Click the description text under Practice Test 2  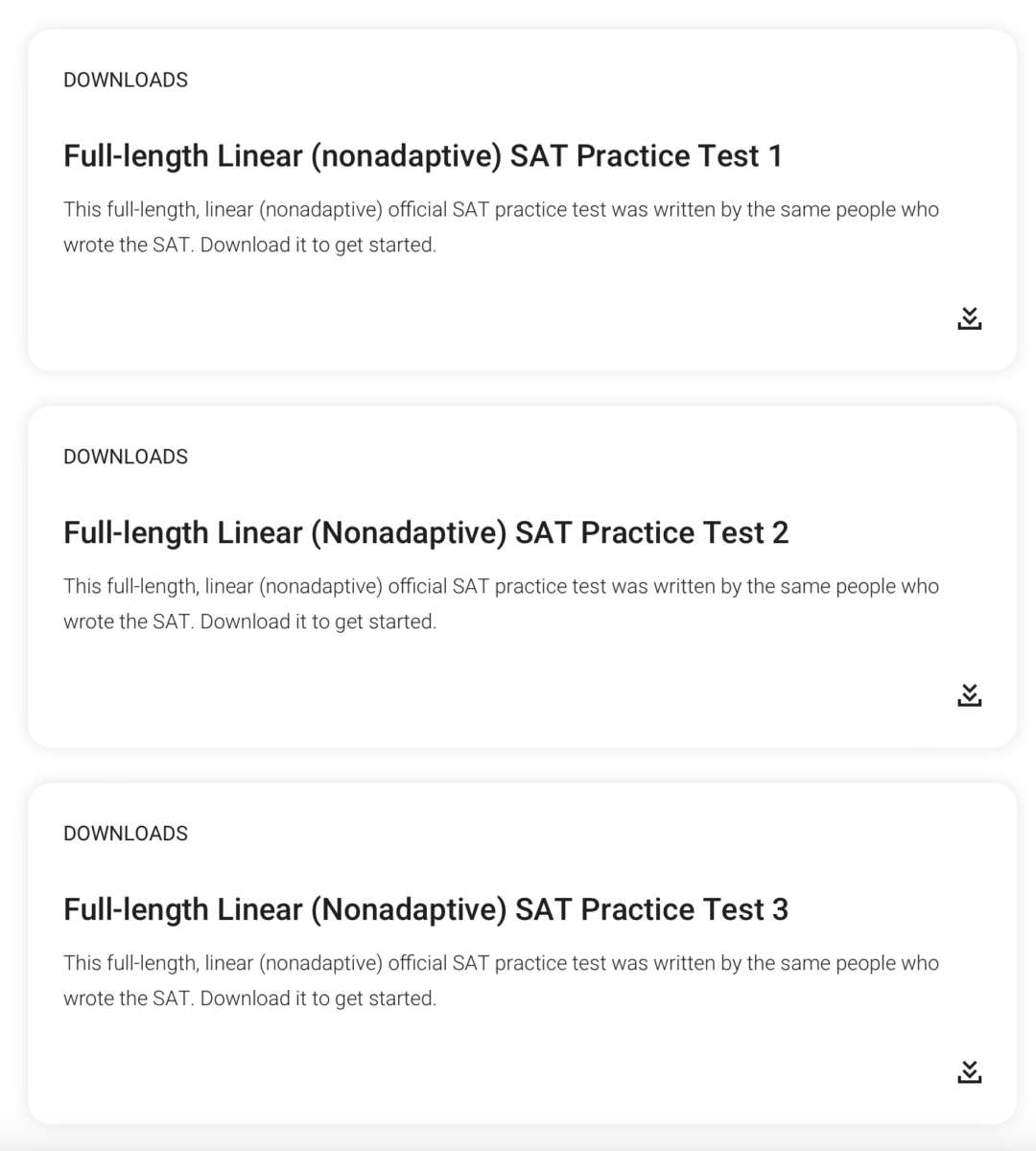[x=502, y=602]
